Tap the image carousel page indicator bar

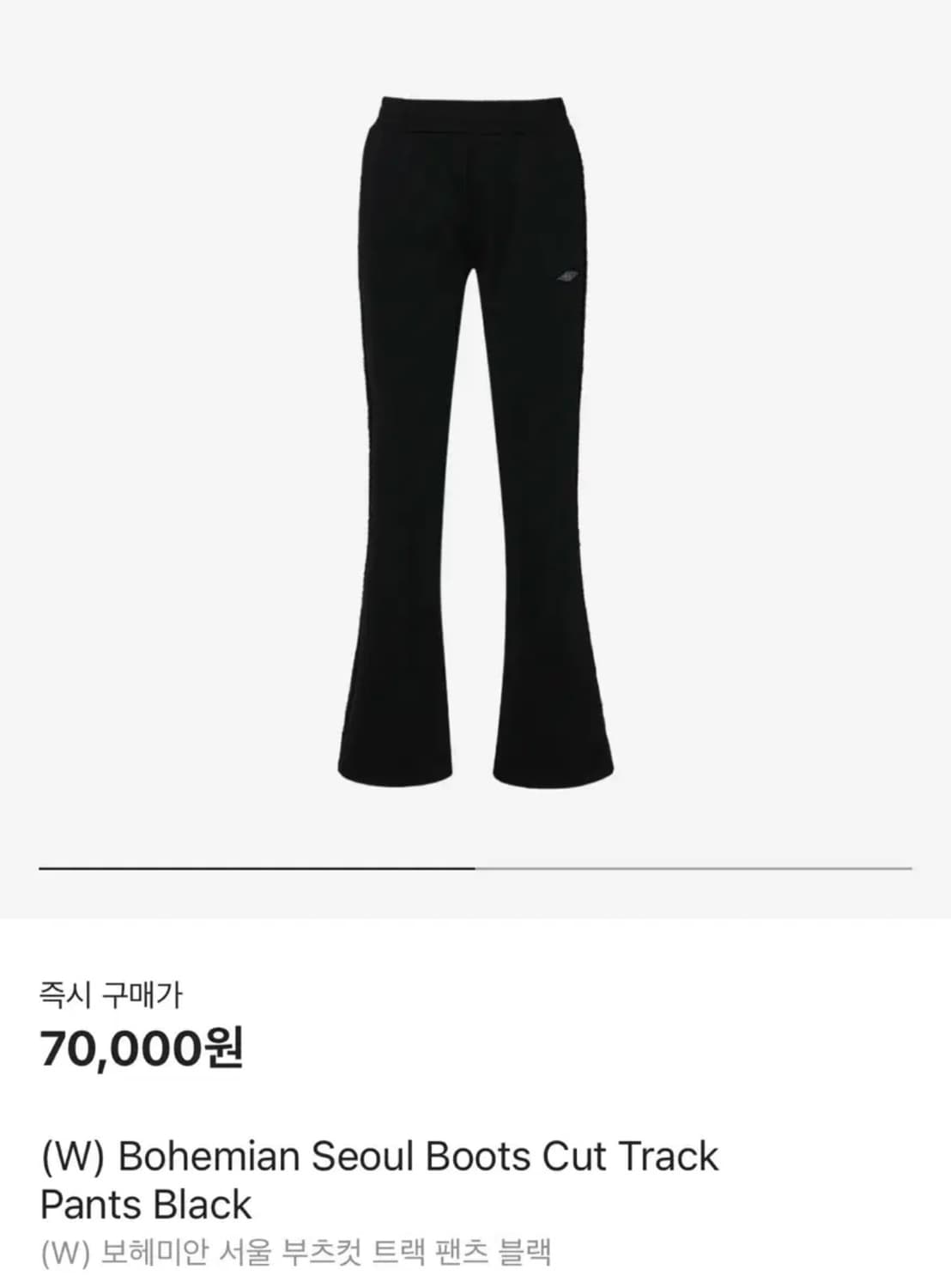click(475, 869)
